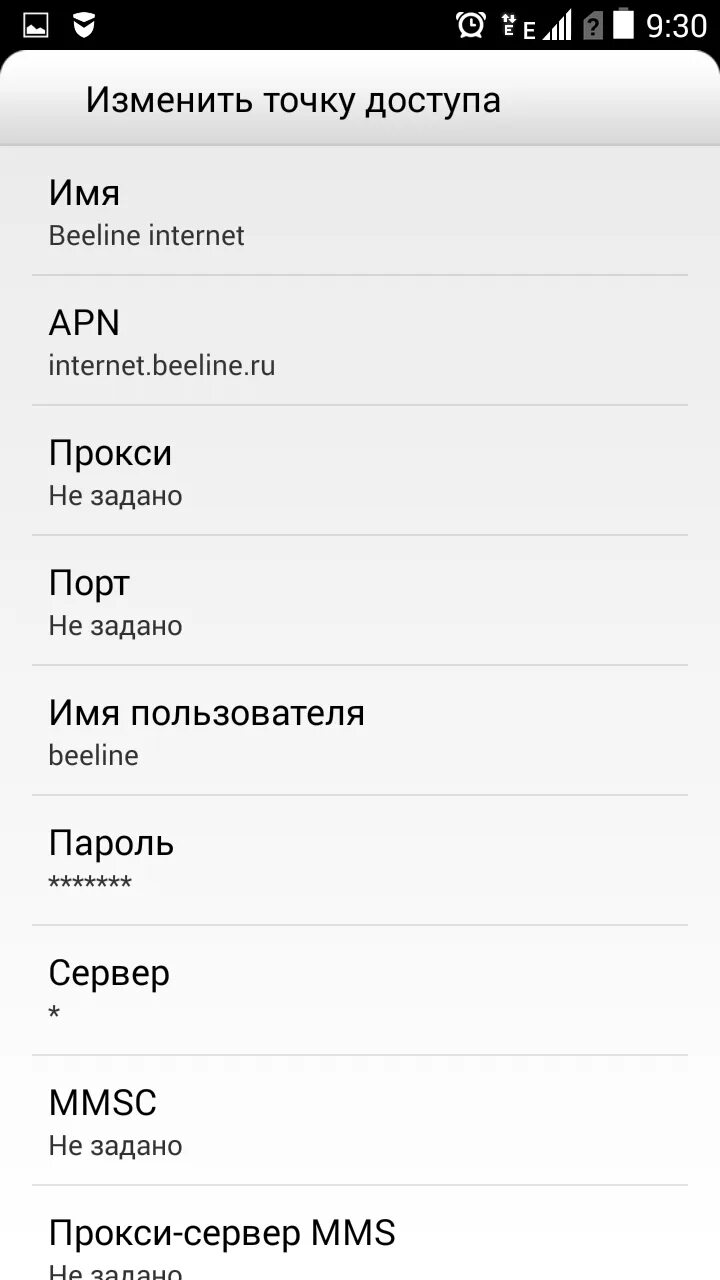Screen dimensions: 720x1280
Task: Change the Пароль setting
Action: pos(360,861)
